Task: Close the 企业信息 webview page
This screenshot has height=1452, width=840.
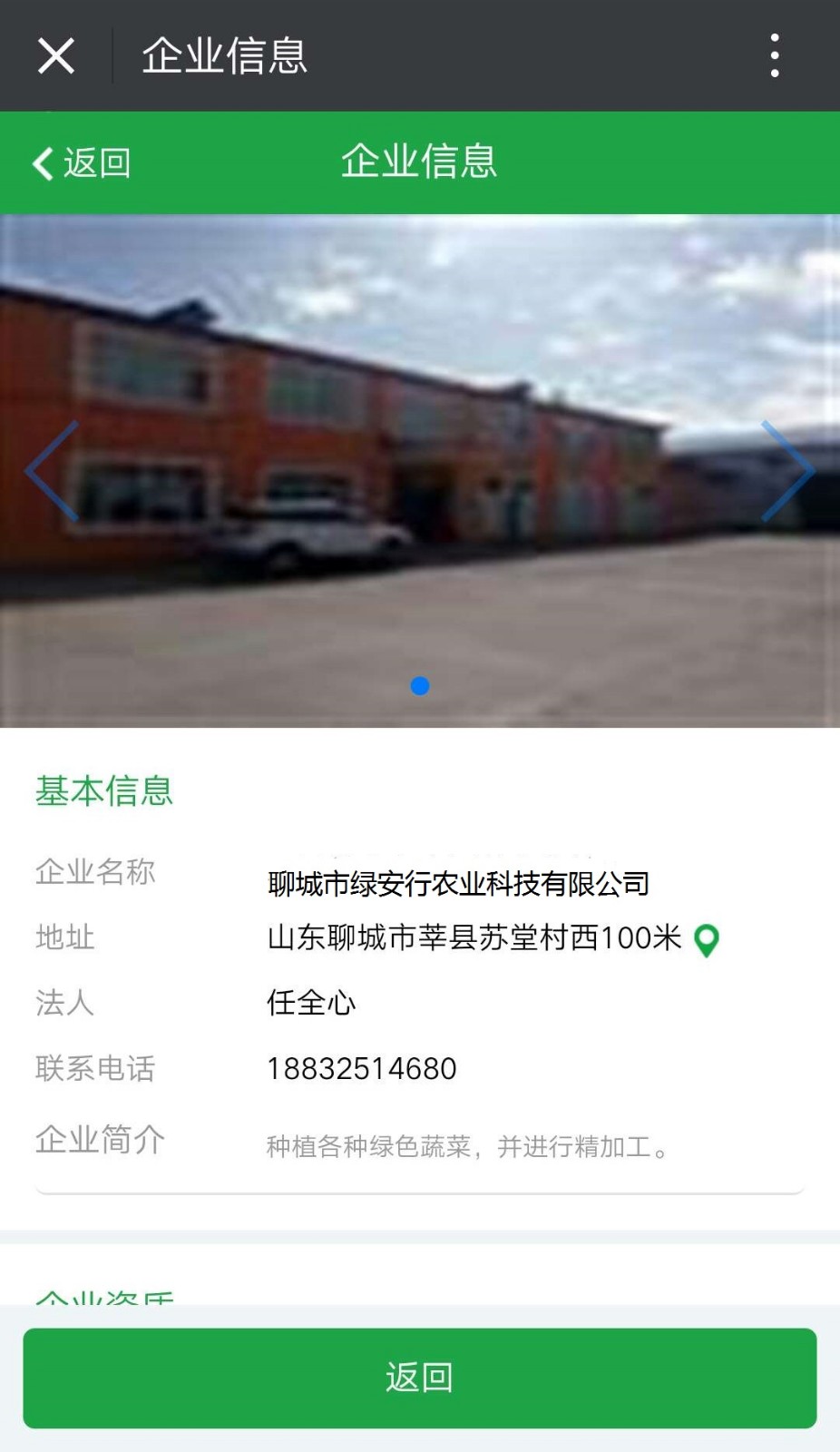Action: click(55, 56)
